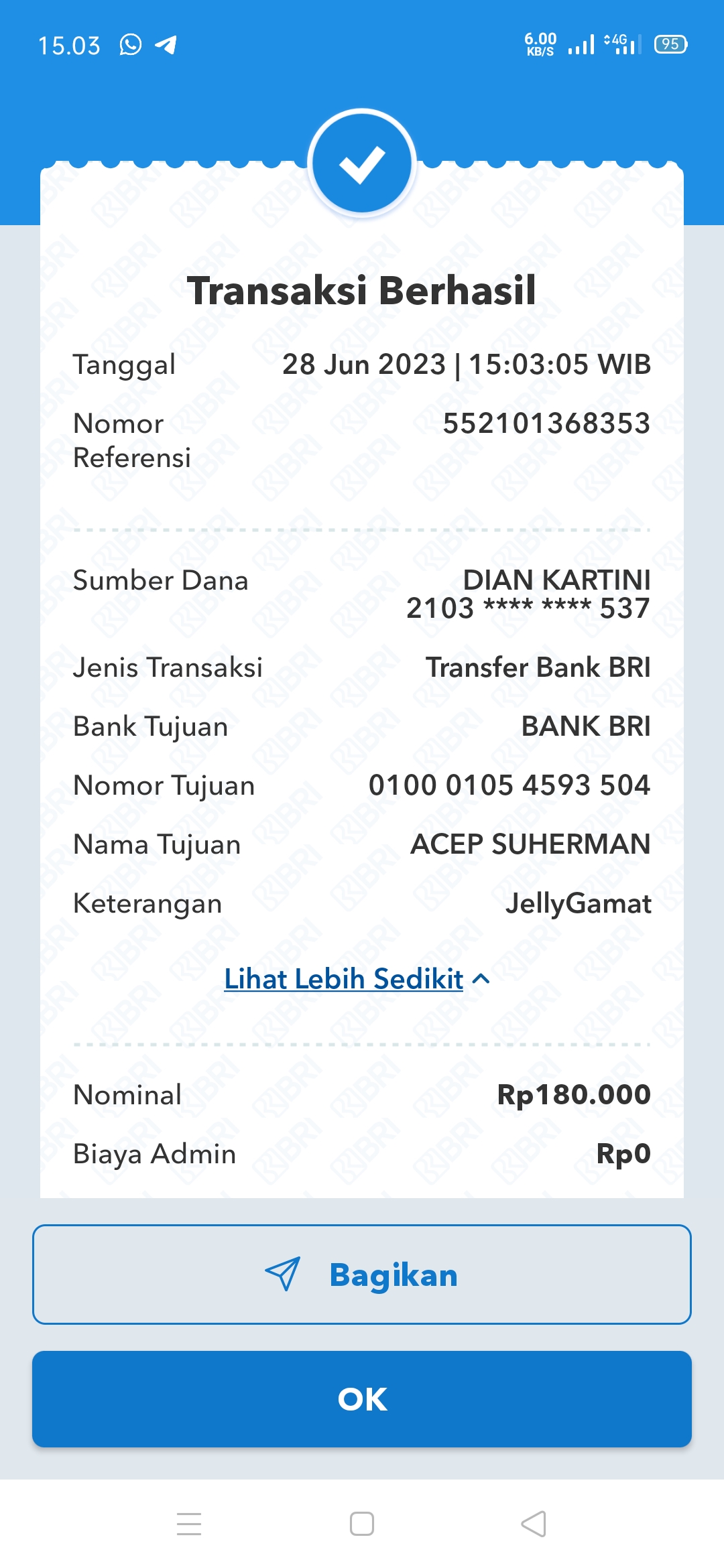
Task: Collapse details via Lihat Lebih Sedikit
Action: 357,979
